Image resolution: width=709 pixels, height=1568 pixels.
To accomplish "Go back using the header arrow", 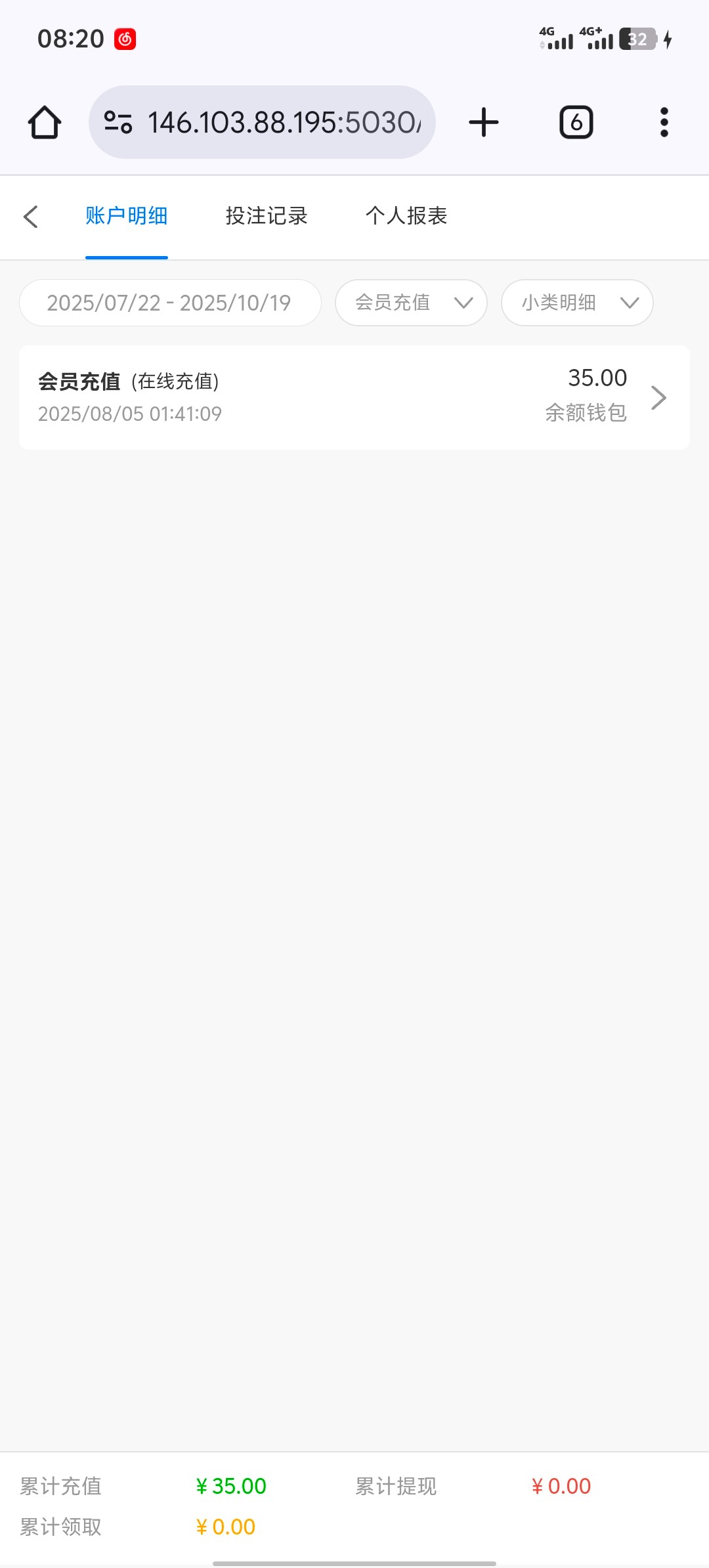I will pos(31,217).
